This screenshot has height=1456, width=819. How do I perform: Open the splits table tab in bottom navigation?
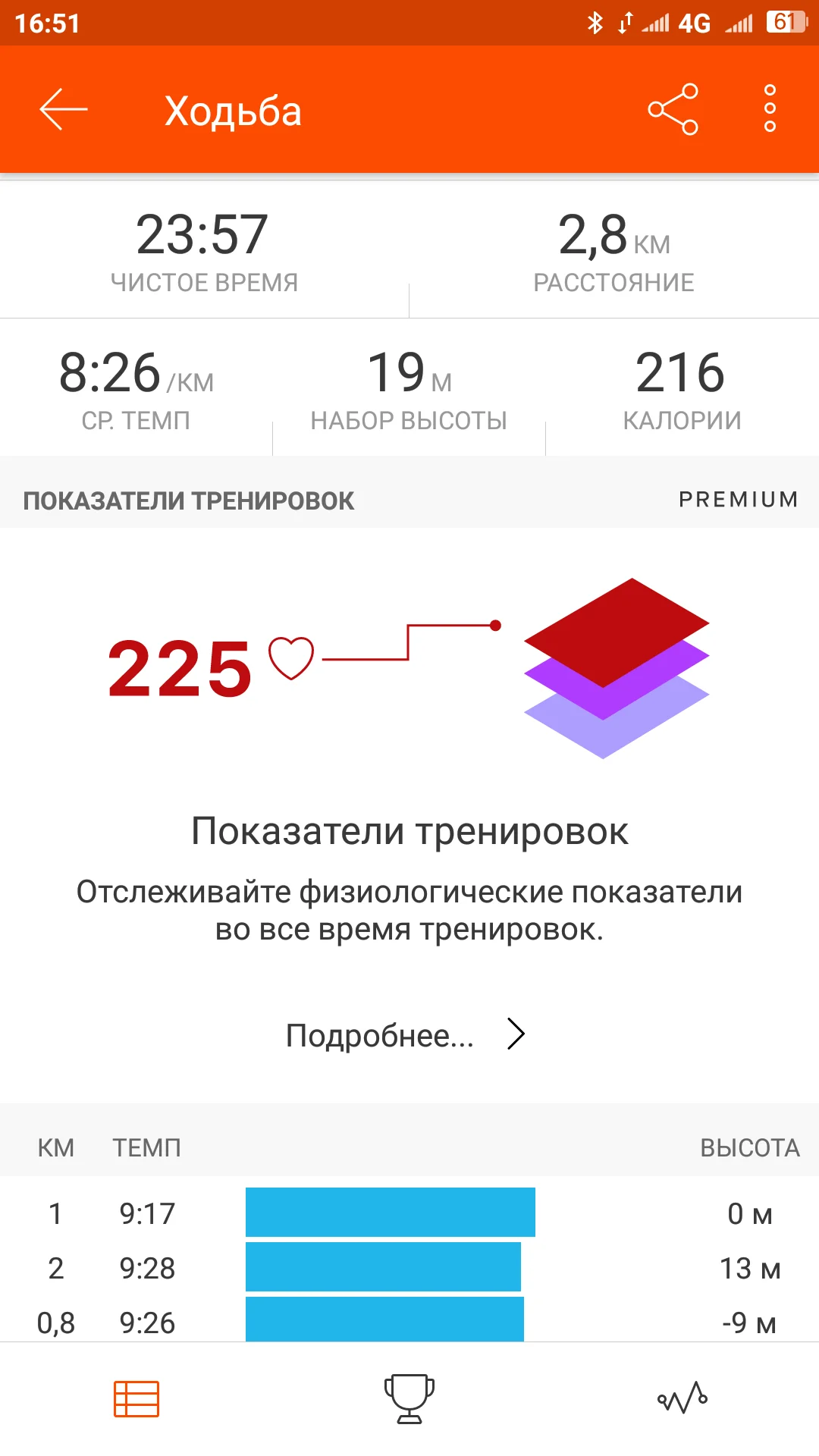136,1399
